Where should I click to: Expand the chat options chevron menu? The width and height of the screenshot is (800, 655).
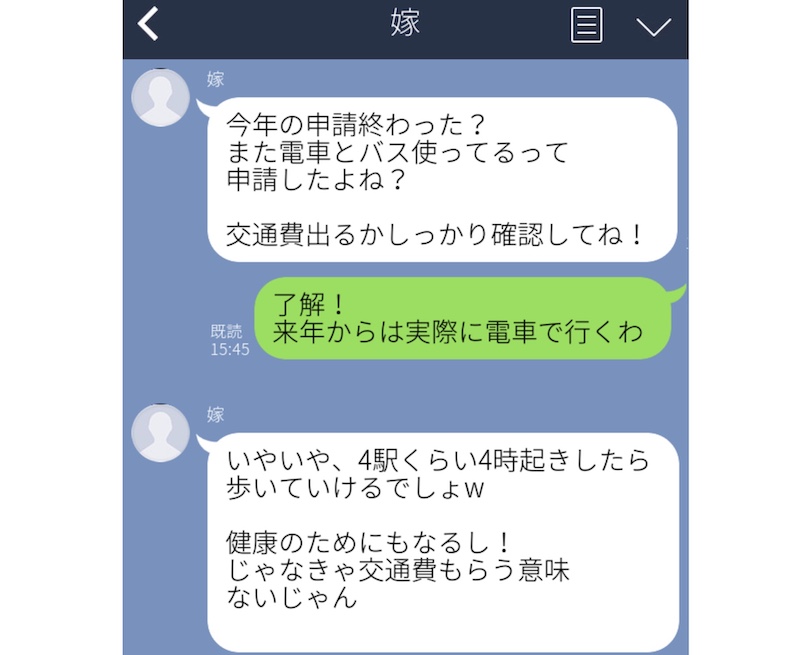[x=653, y=26]
